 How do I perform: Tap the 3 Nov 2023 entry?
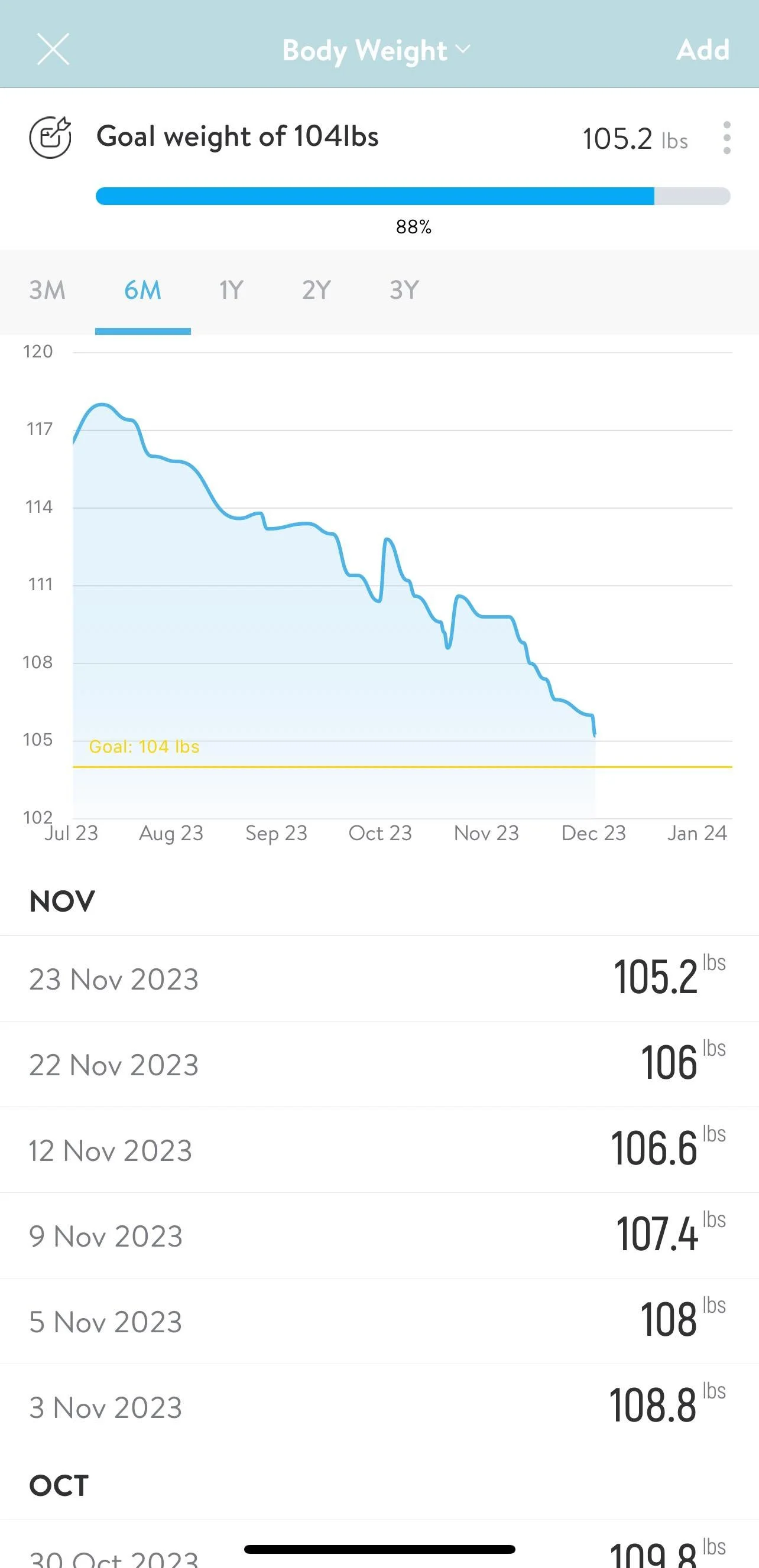379,1407
